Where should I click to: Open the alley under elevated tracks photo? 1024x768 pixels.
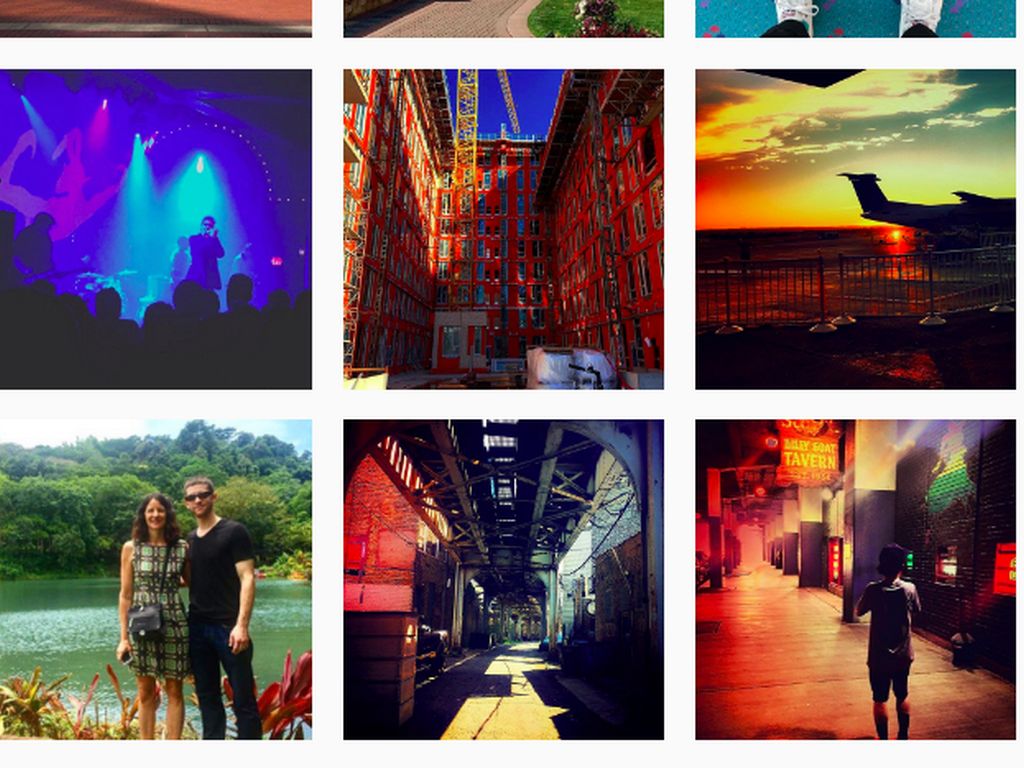[x=503, y=579]
